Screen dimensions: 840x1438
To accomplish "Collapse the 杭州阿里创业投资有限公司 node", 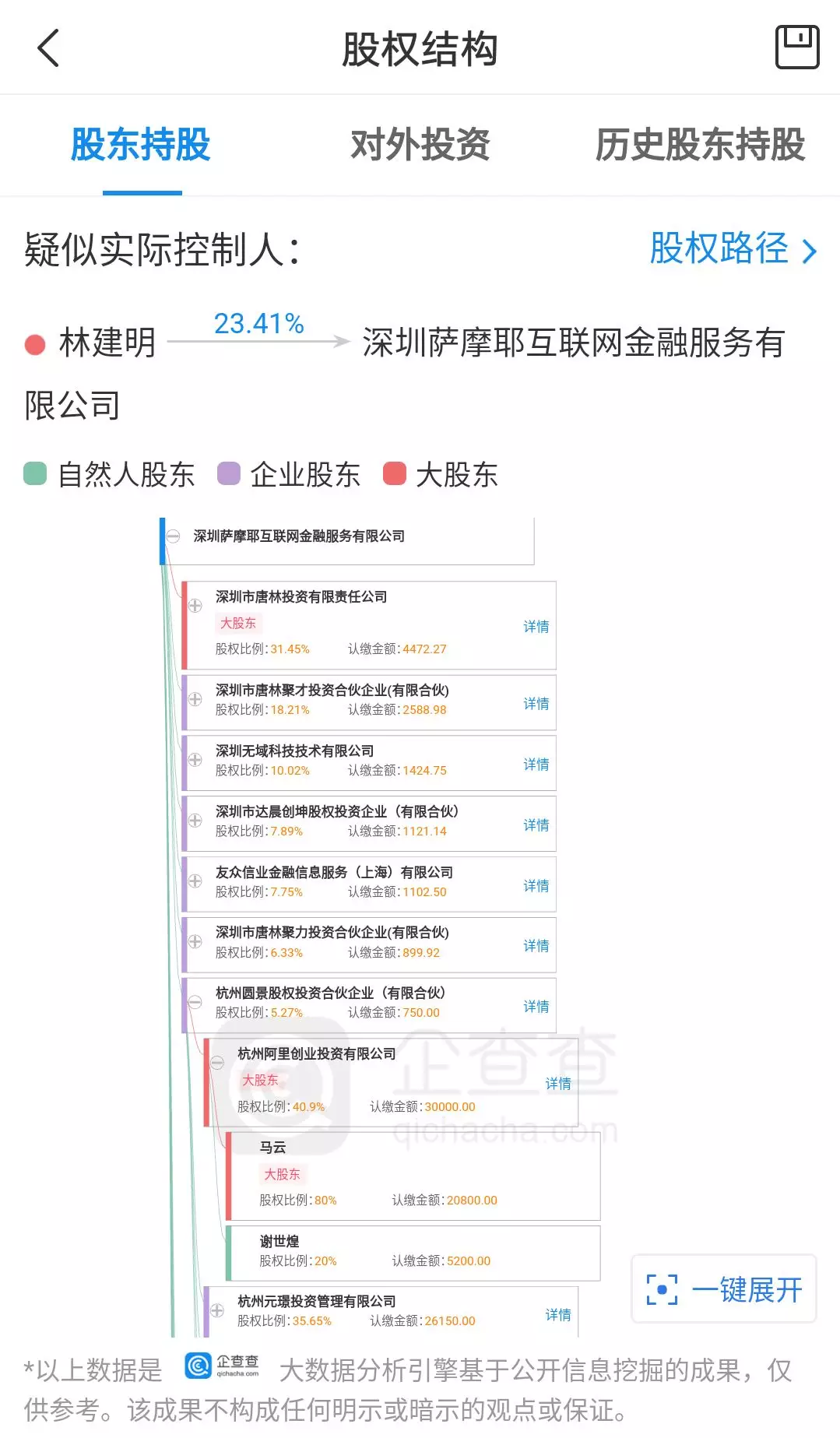I will [217, 1063].
